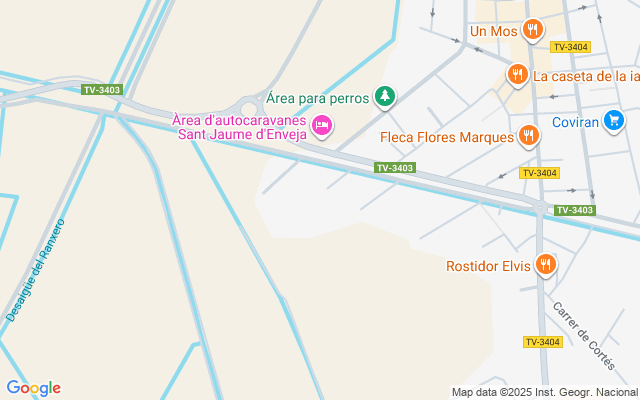Select the Rostidor Elvis restaurant pin
This screenshot has height=400, width=640.
[546, 265]
